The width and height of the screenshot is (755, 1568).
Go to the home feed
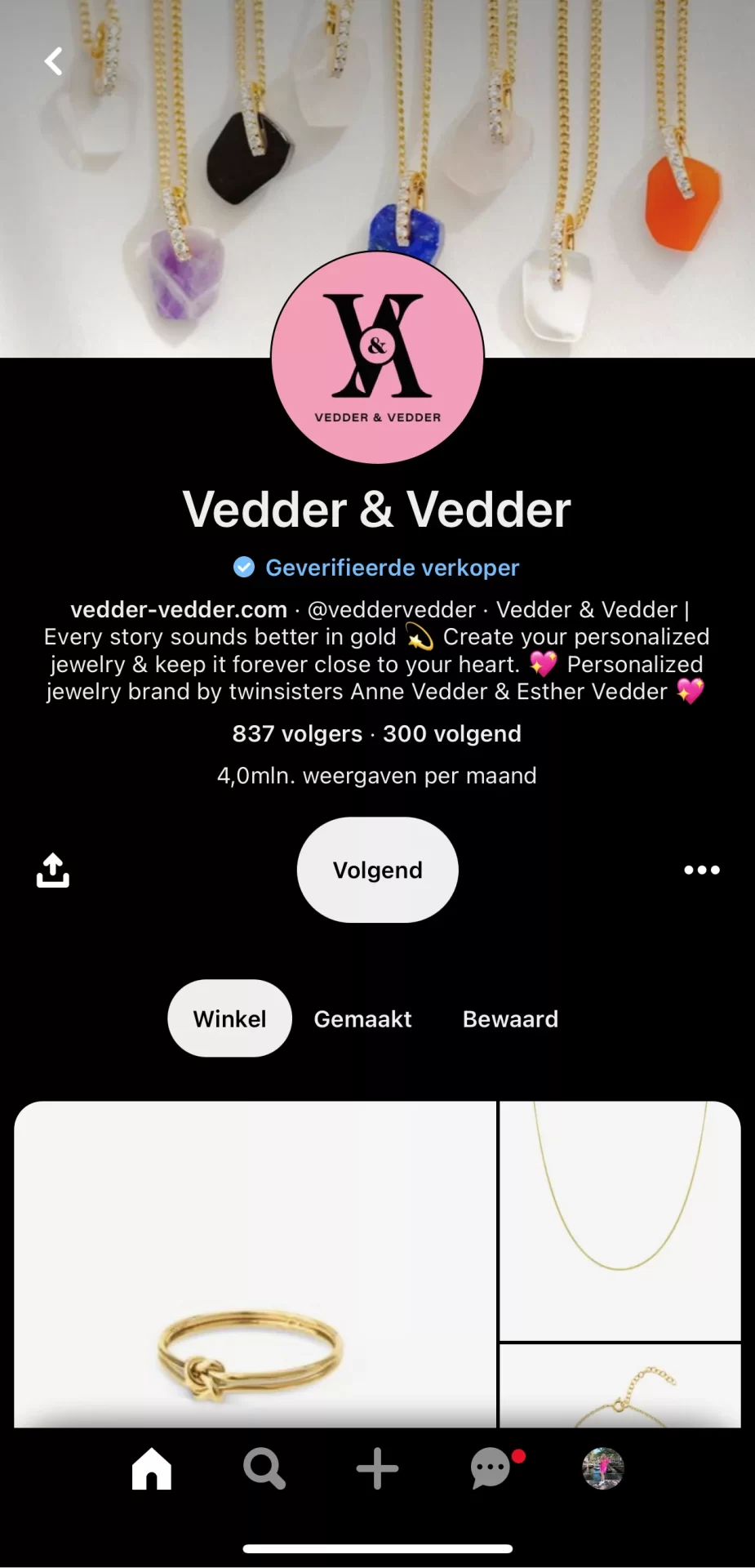[x=152, y=1468]
